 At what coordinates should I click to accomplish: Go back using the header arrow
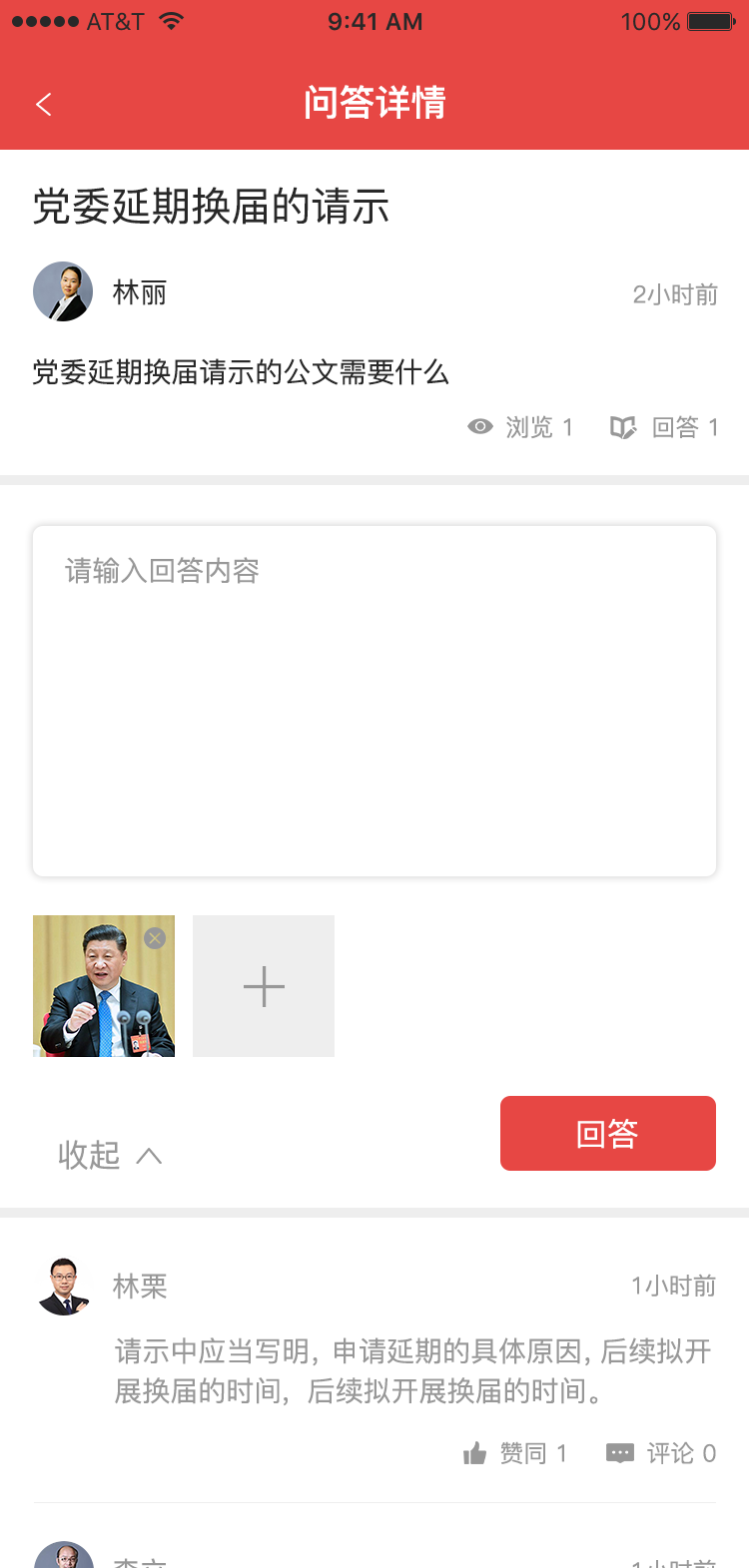(43, 104)
